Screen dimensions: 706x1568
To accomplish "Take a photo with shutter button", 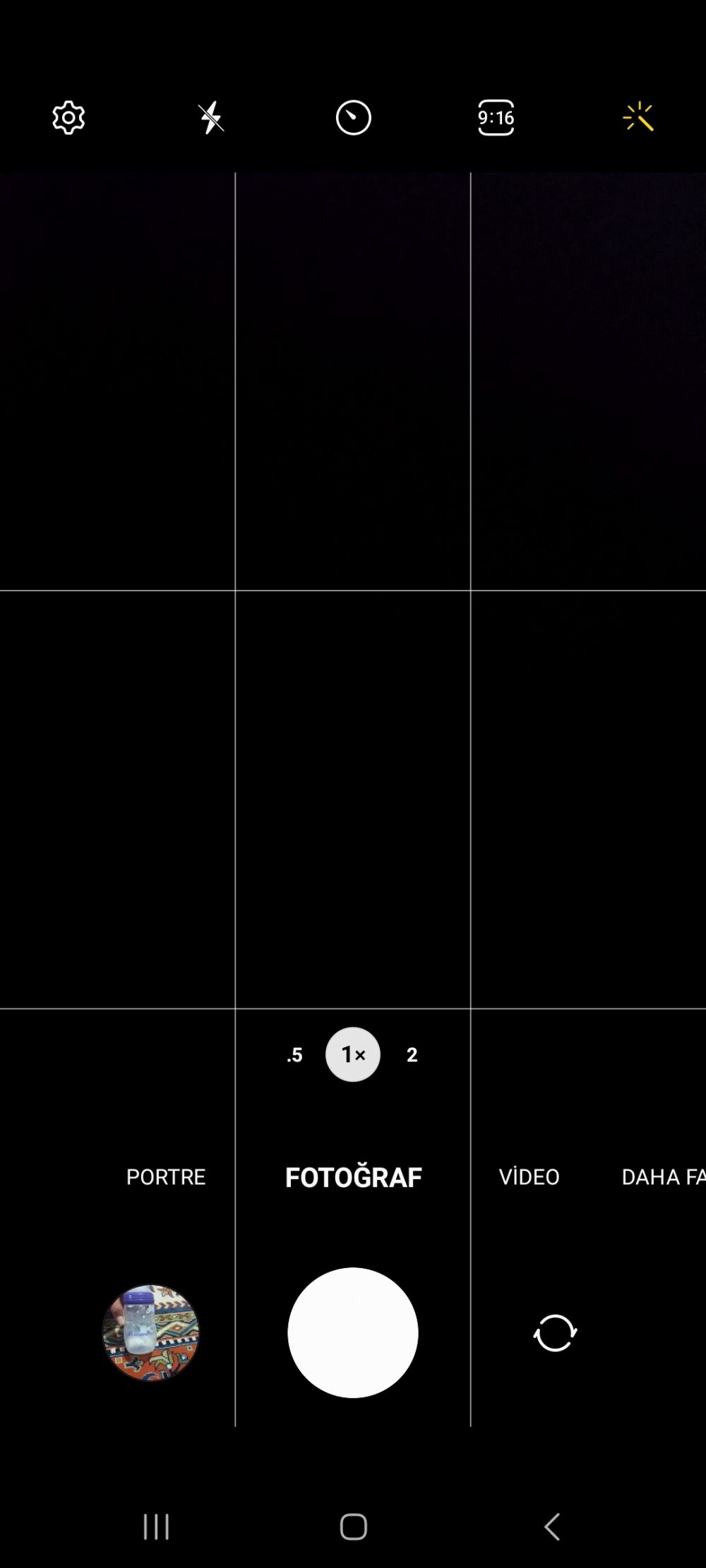I will (353, 1332).
